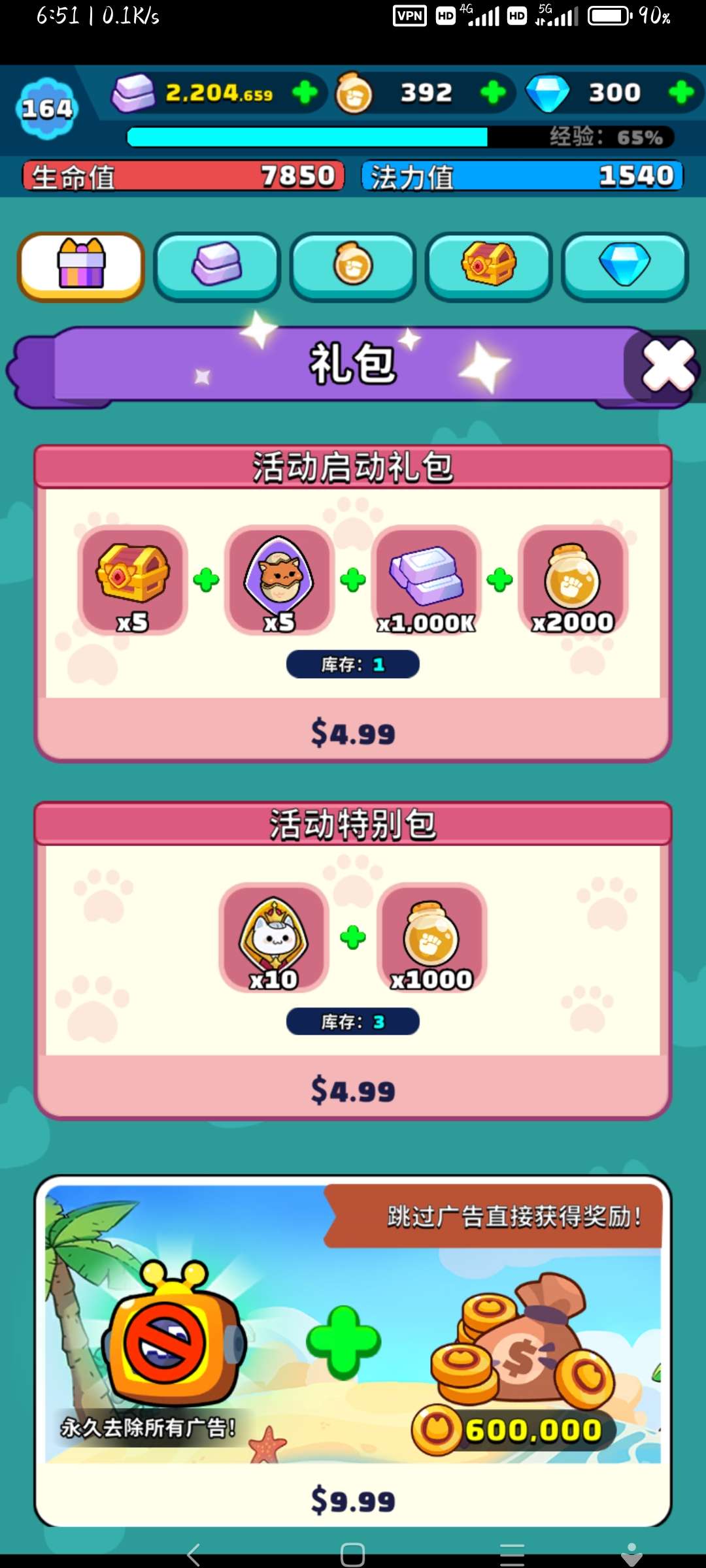Close the 礼包 shop panel
Image resolution: width=706 pixels, height=1568 pixels.
[667, 365]
